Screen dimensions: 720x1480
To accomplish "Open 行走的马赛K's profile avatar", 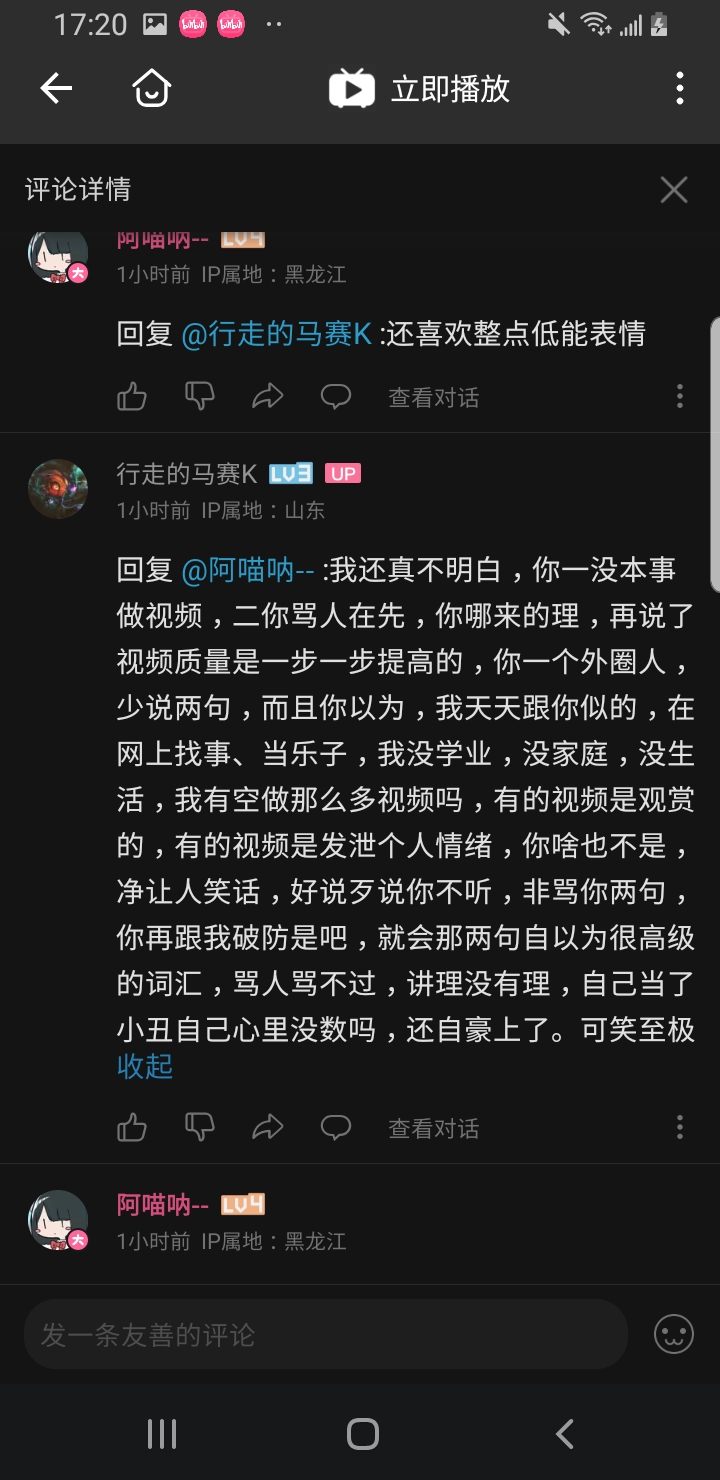I will [x=58, y=489].
